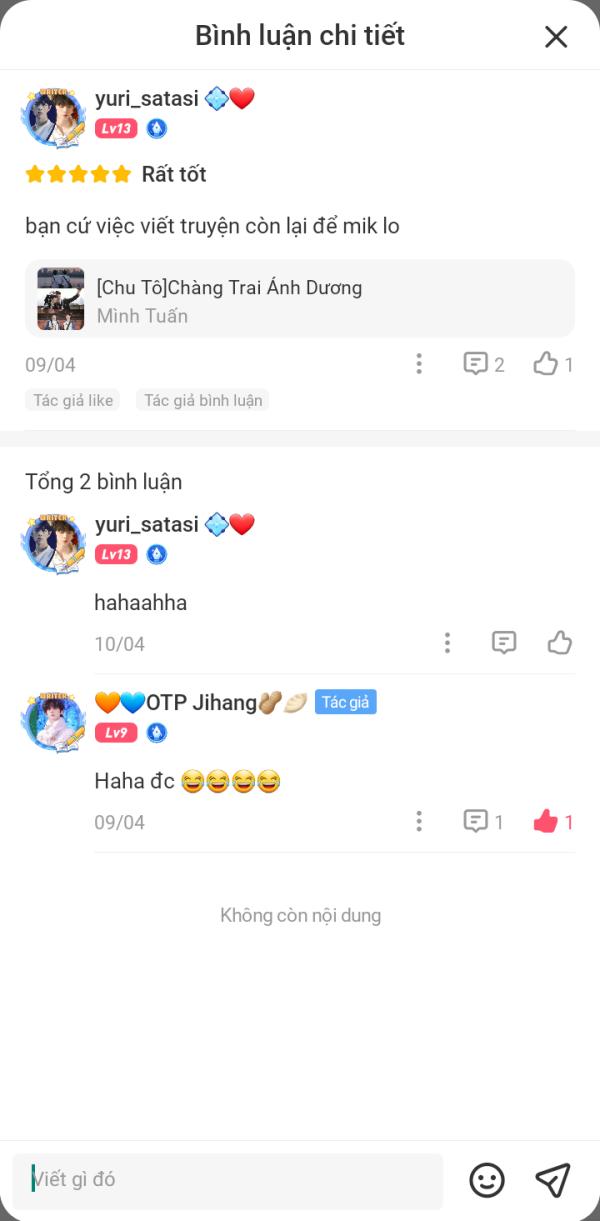Image resolution: width=600 pixels, height=1221 pixels.
Task: Close the Bình luận chi tiết panel
Action: tap(556, 37)
